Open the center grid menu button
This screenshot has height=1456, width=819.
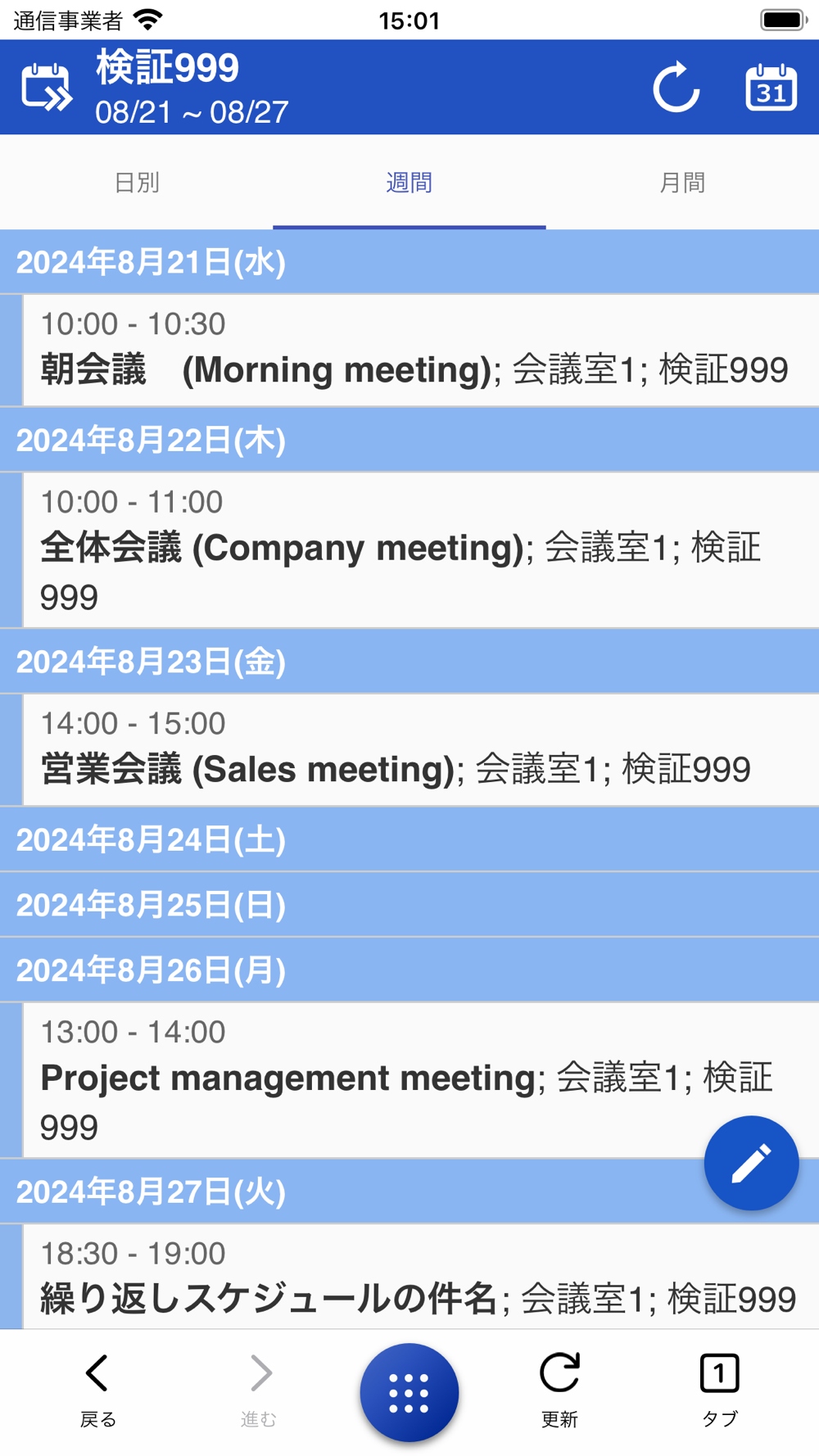click(x=409, y=1392)
